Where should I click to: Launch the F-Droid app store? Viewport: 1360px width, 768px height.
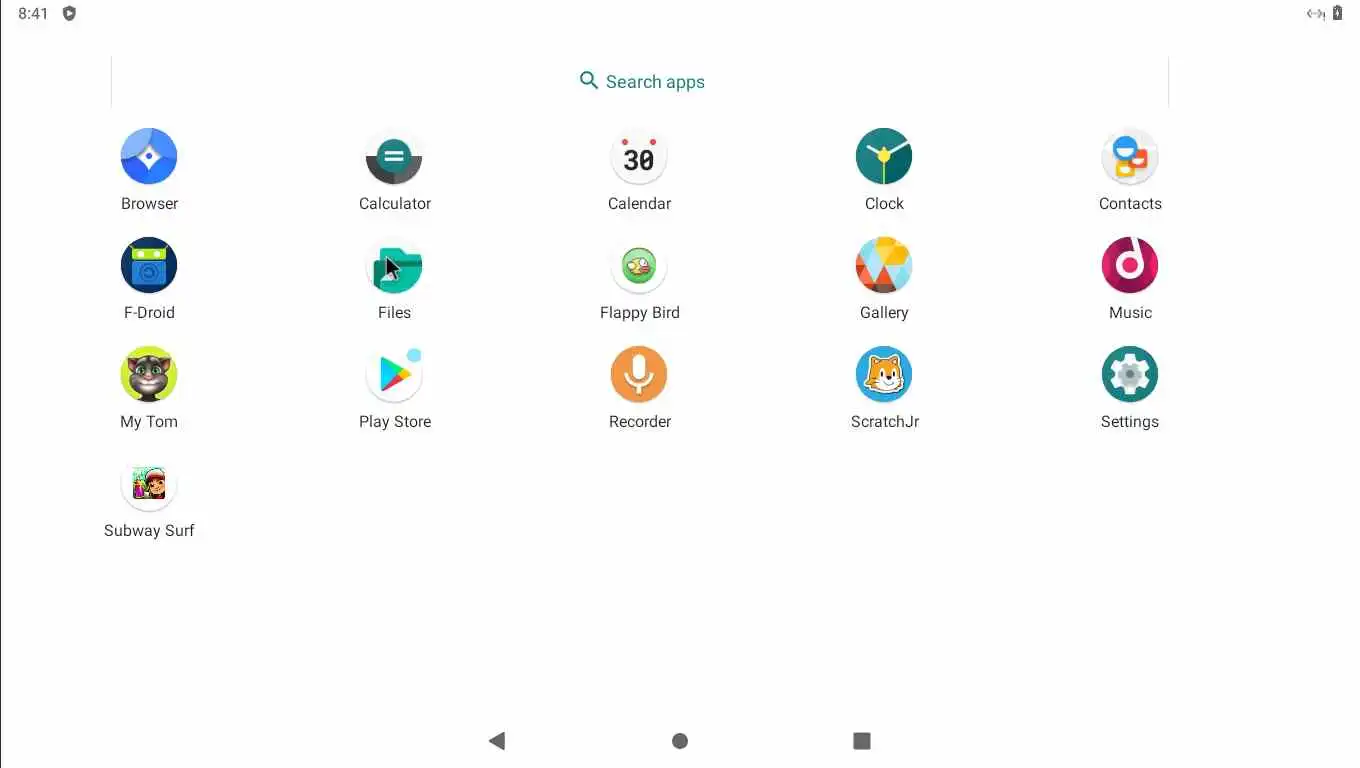149,266
